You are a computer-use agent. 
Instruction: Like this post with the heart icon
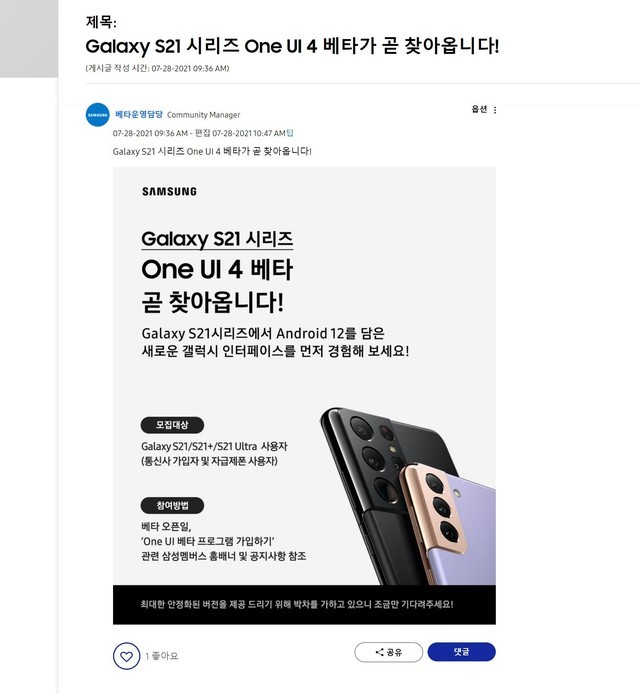click(x=126, y=656)
